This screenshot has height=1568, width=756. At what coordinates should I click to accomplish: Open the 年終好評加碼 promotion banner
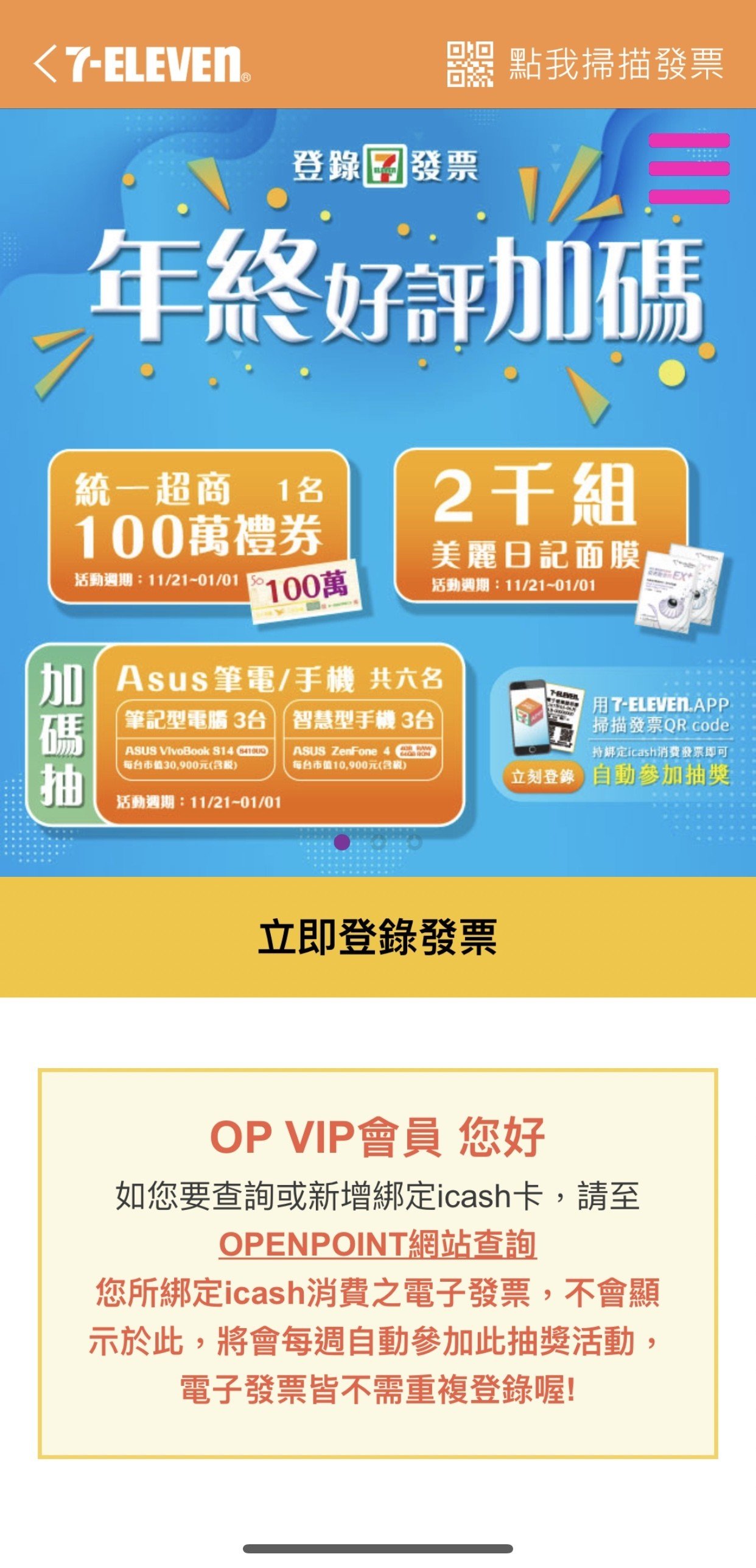(377, 487)
